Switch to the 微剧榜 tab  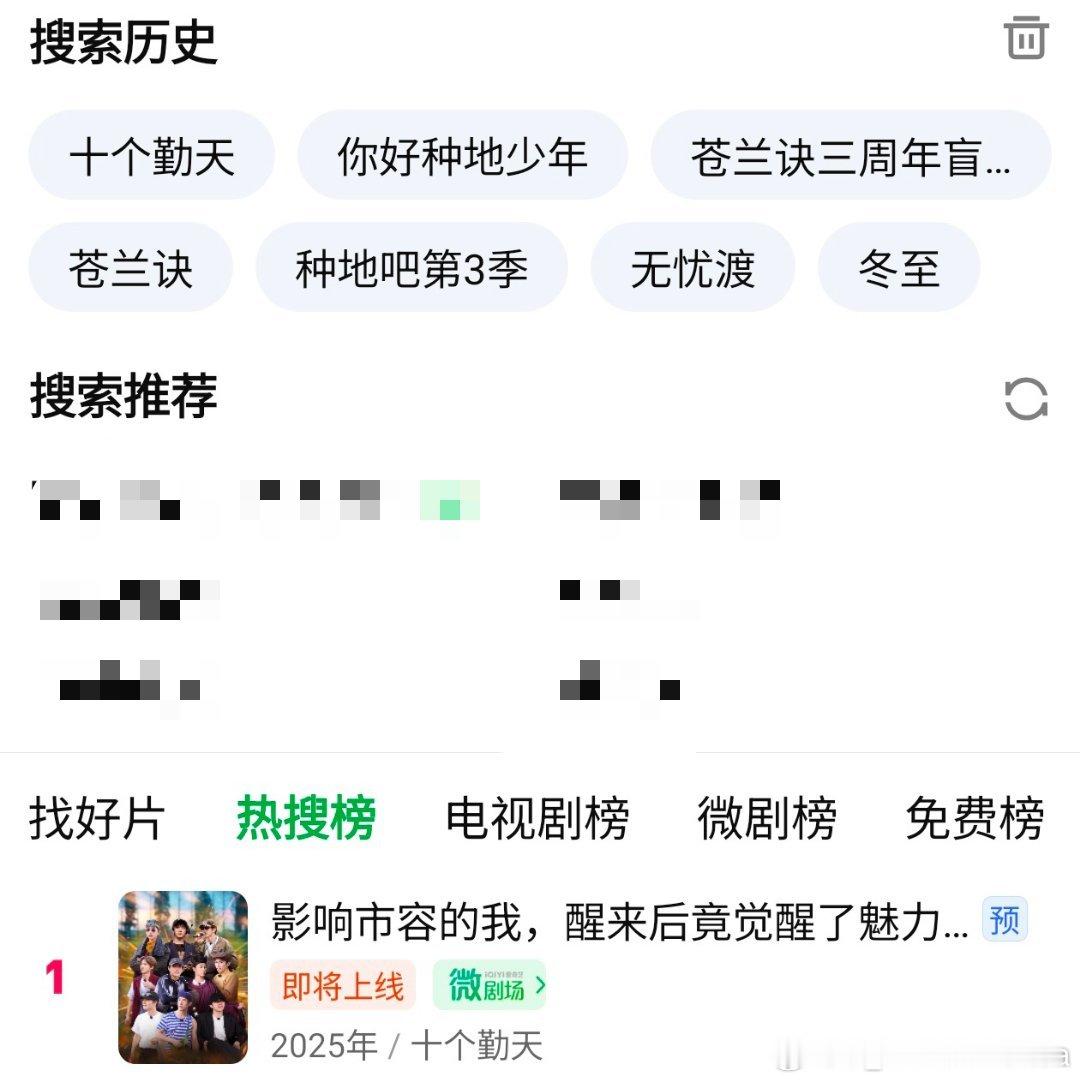767,818
